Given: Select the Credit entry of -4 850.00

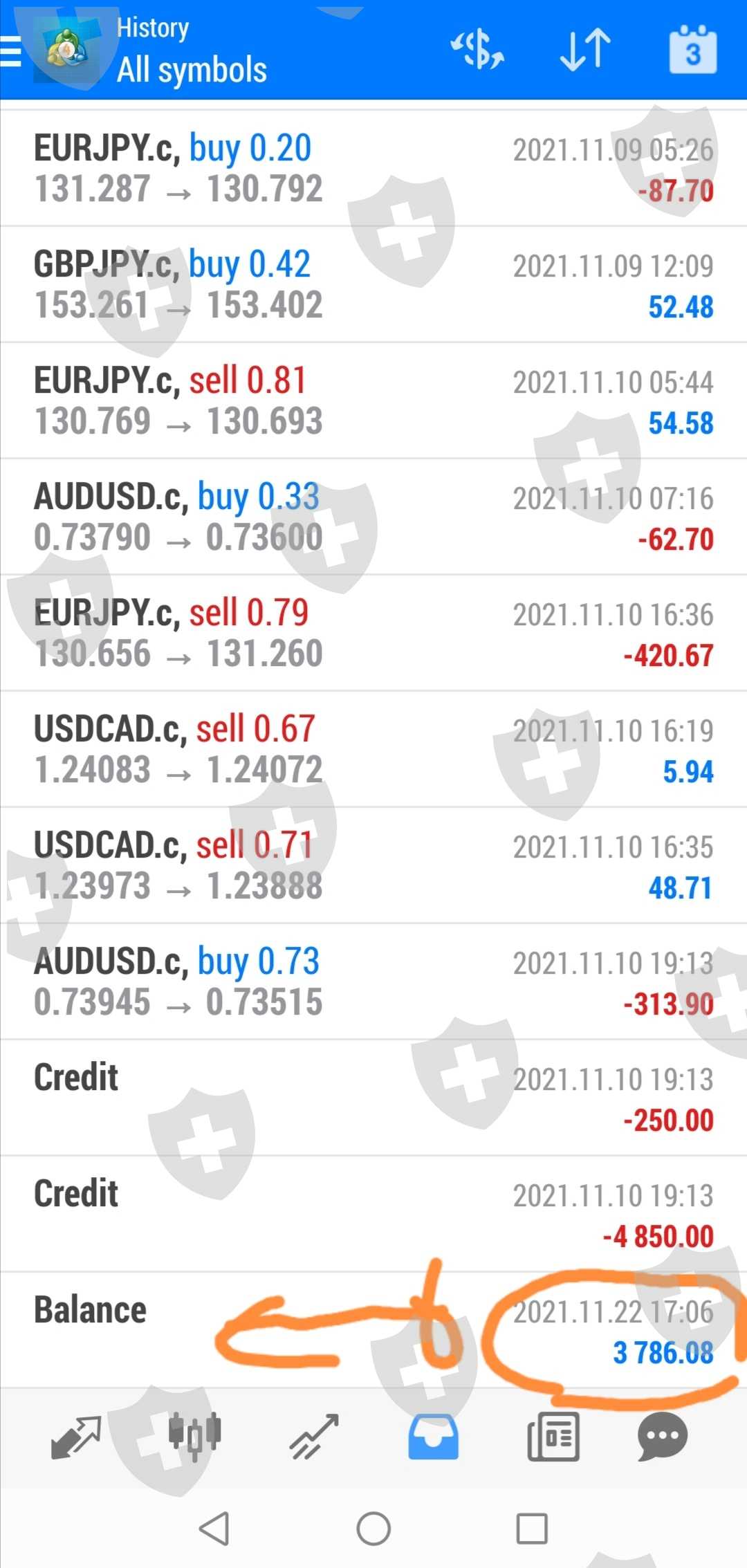Looking at the screenshot, I should coord(373,1214).
